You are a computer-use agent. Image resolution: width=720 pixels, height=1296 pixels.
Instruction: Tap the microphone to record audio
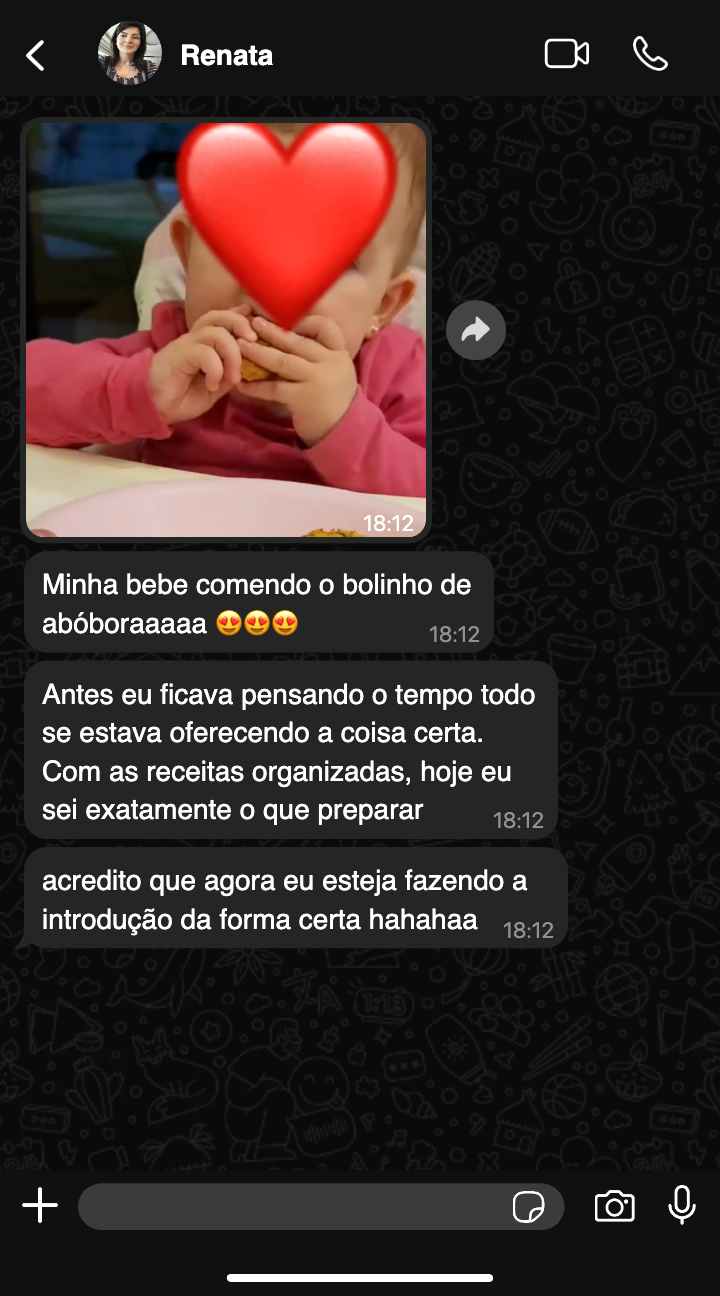[682, 1205]
